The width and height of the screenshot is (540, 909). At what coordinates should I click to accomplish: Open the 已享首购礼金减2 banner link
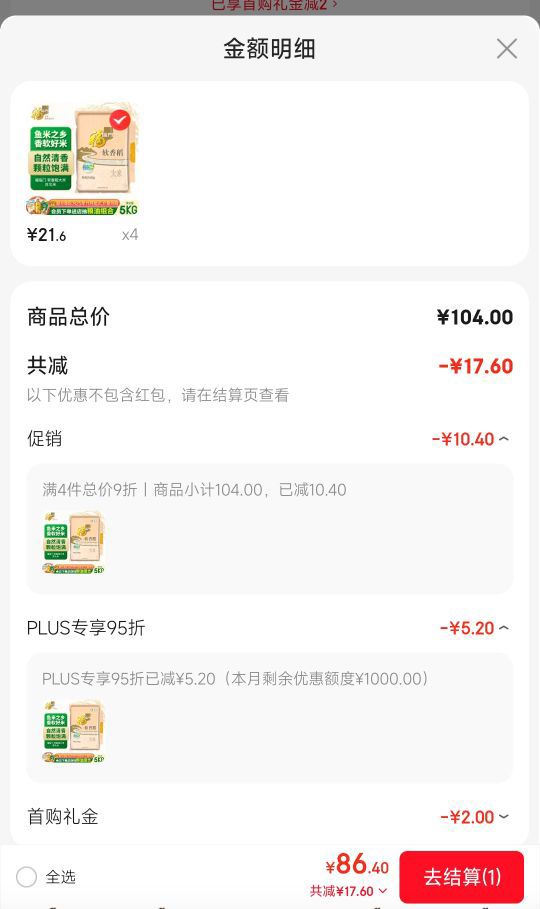click(x=274, y=6)
